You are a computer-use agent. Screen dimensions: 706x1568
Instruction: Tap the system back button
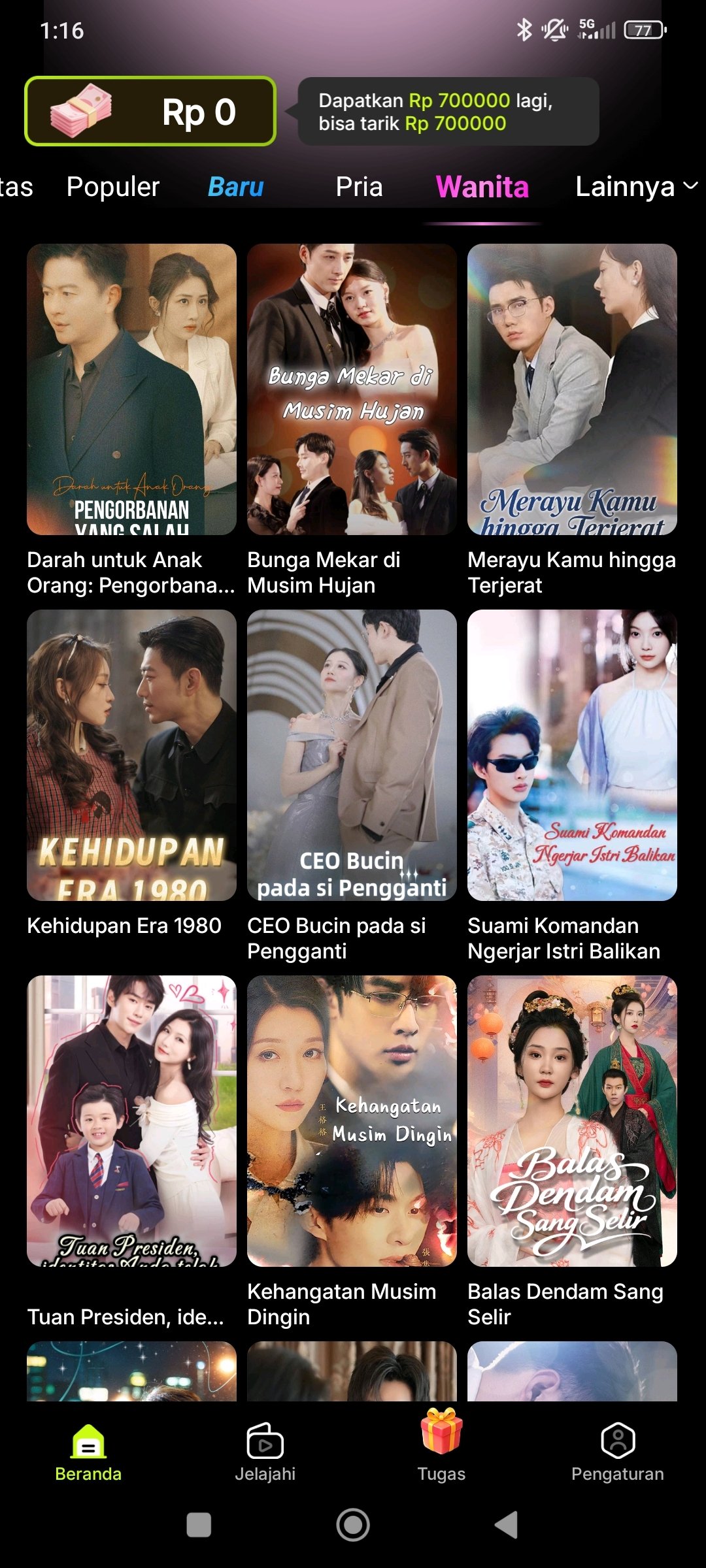[x=507, y=1525]
